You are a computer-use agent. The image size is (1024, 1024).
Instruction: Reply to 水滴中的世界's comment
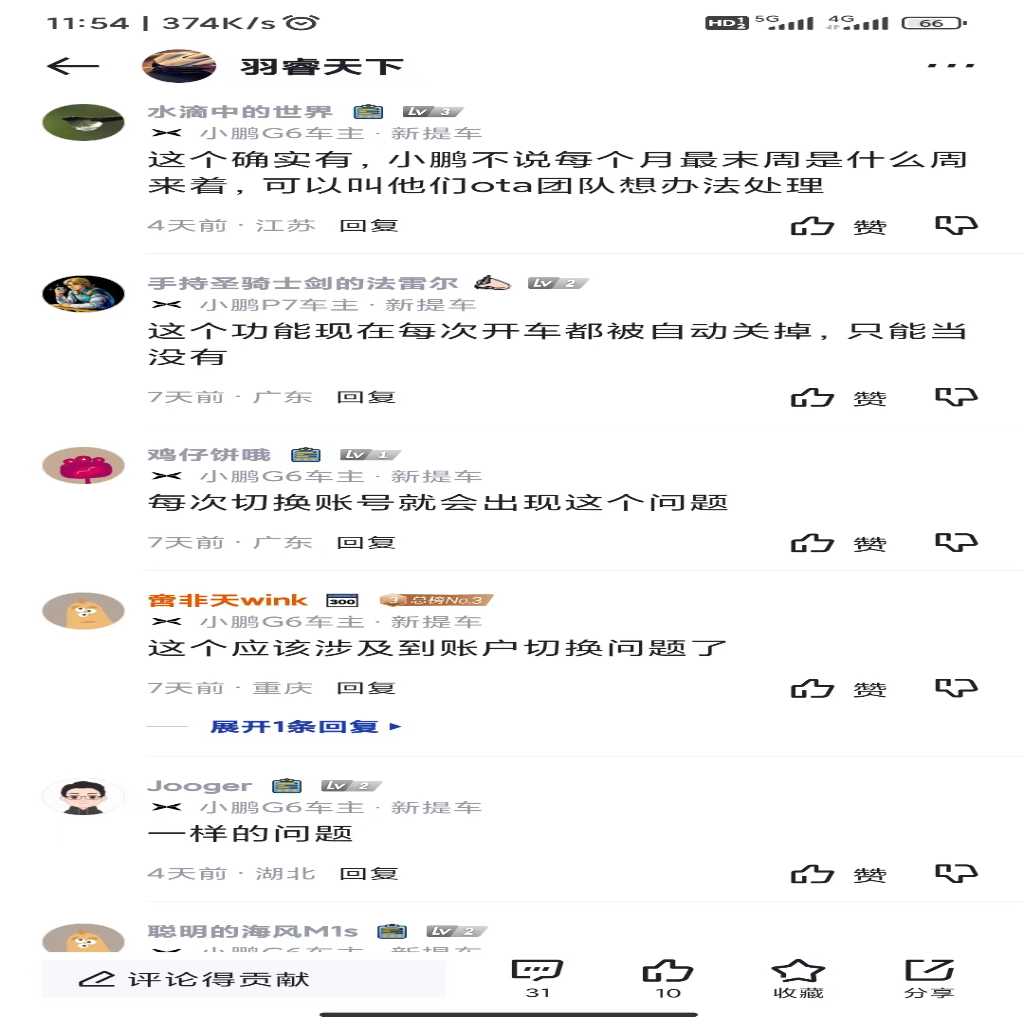coord(368,226)
